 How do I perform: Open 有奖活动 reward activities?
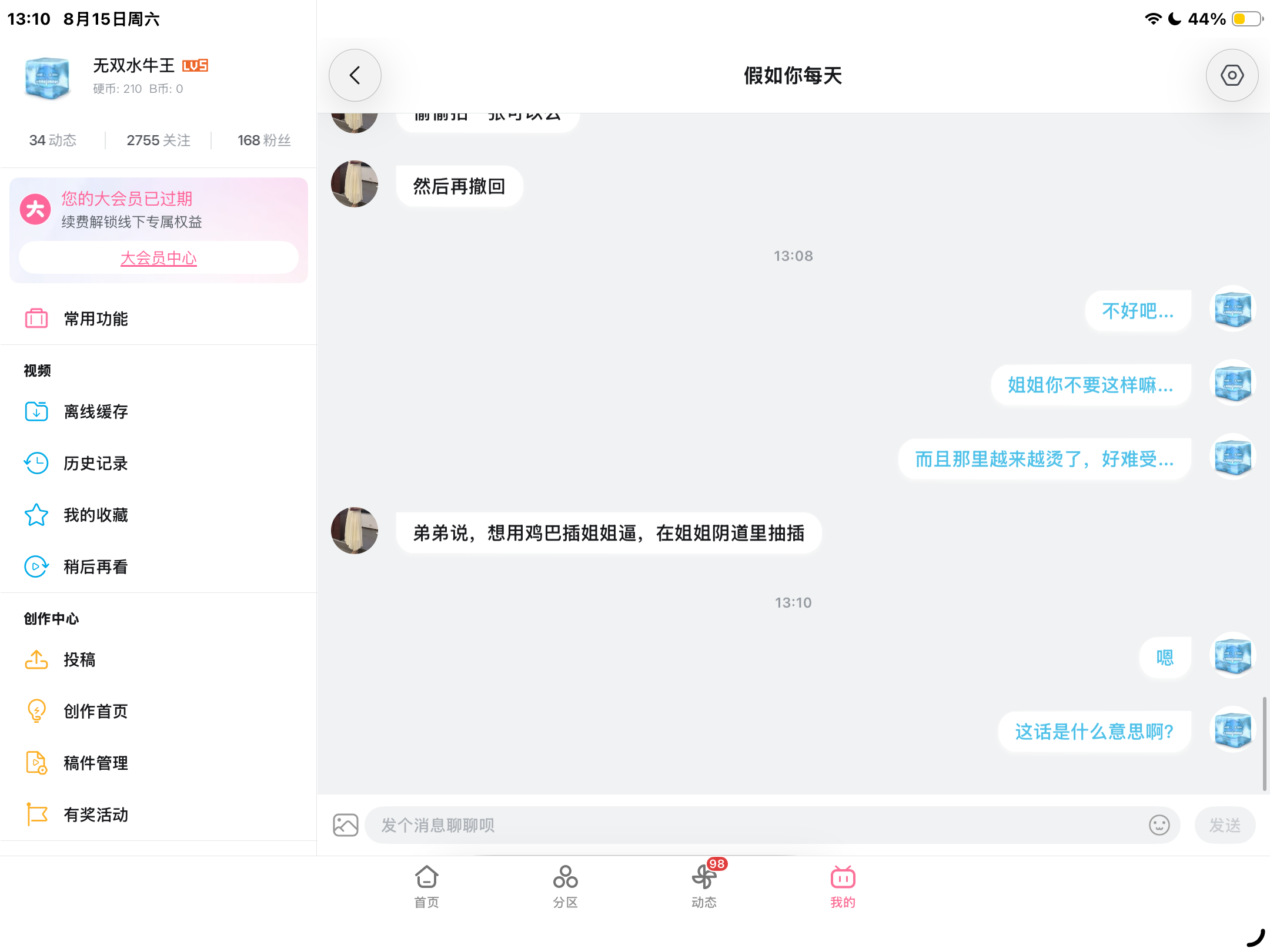159,814
